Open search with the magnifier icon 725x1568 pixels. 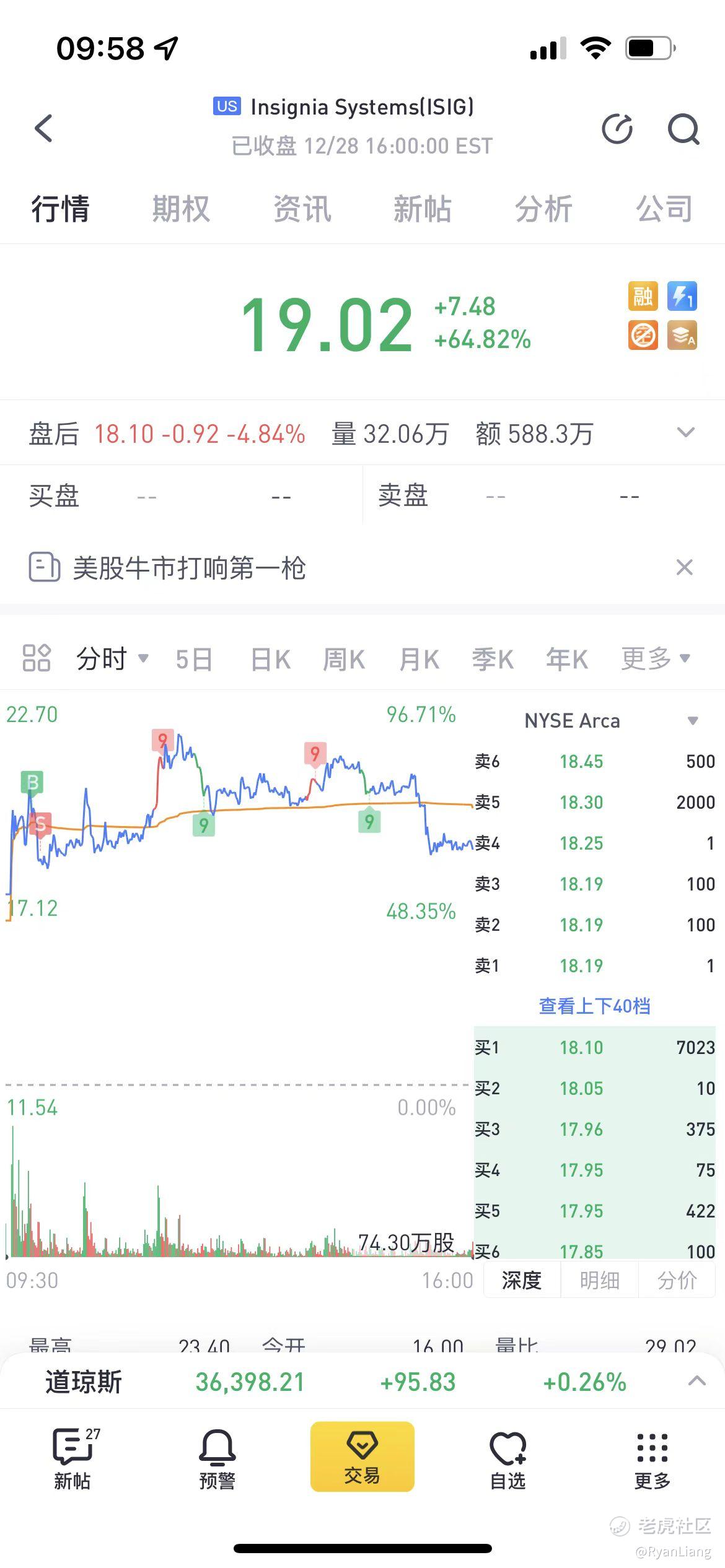[x=683, y=129]
